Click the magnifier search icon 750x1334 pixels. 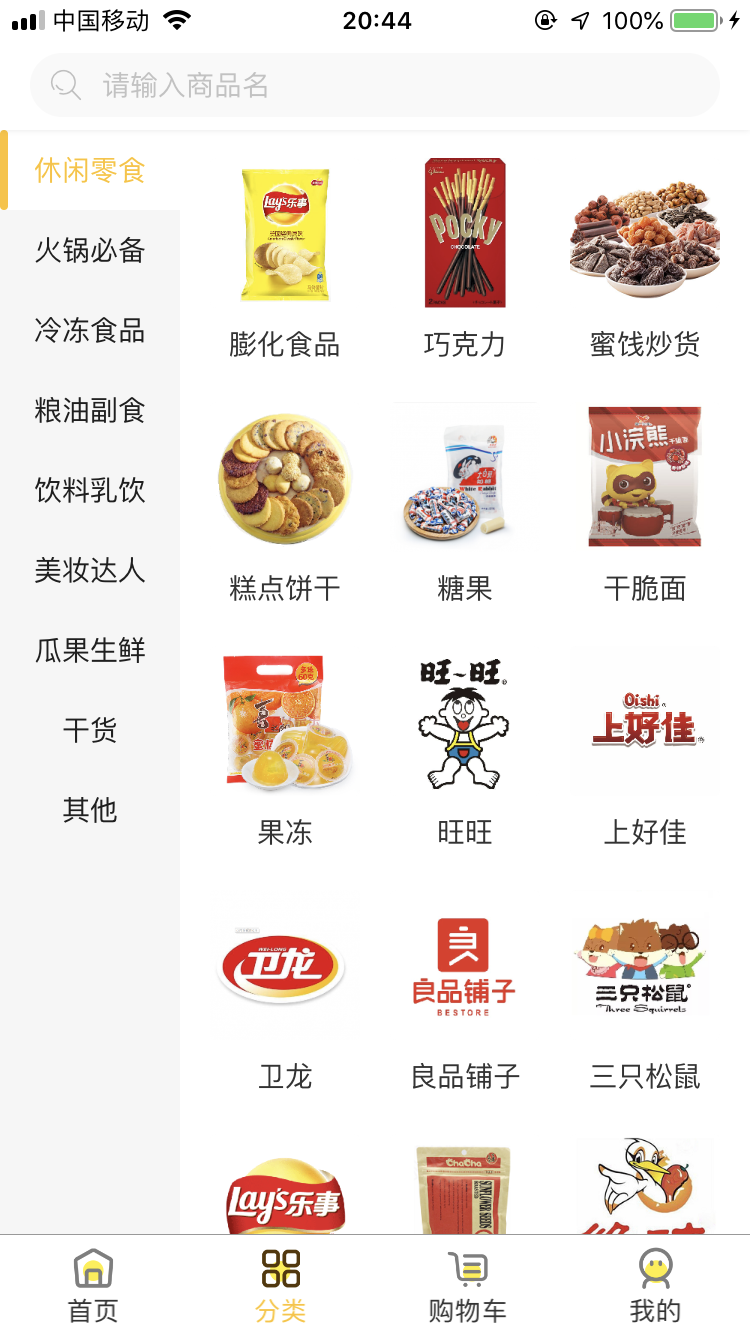coord(66,85)
